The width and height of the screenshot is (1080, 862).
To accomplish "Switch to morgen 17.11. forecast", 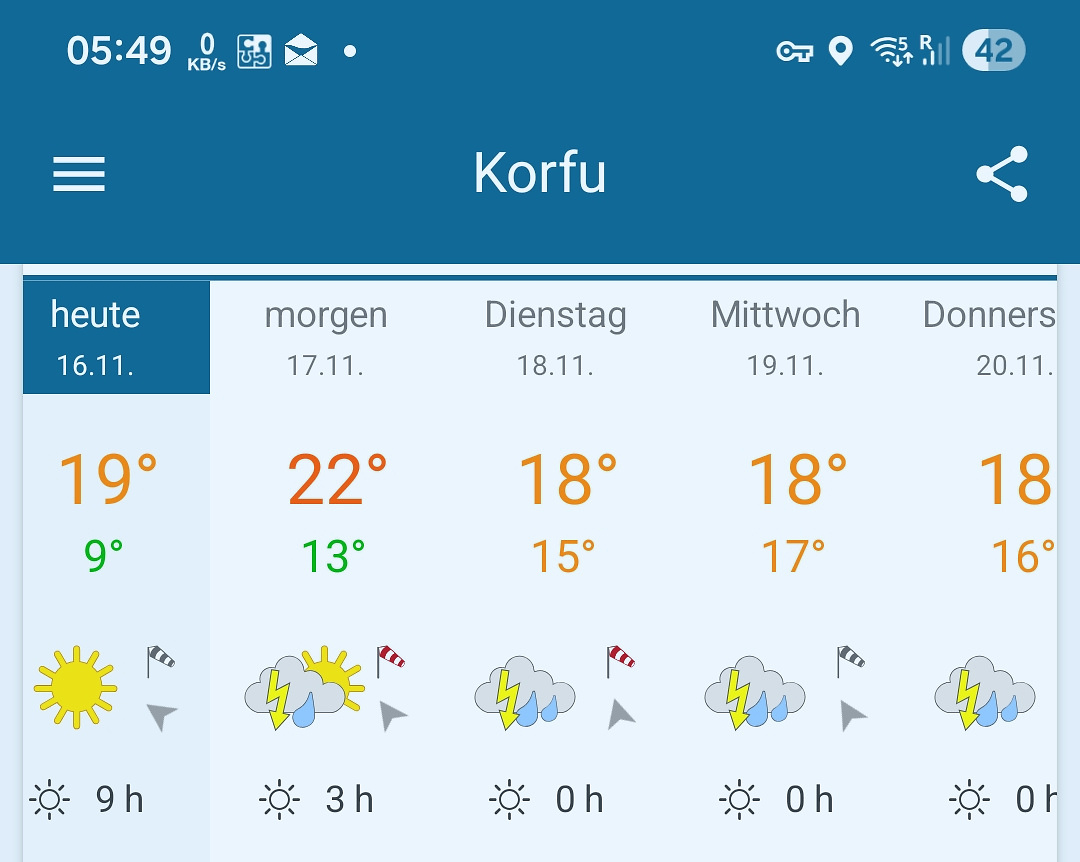I will tap(326, 337).
